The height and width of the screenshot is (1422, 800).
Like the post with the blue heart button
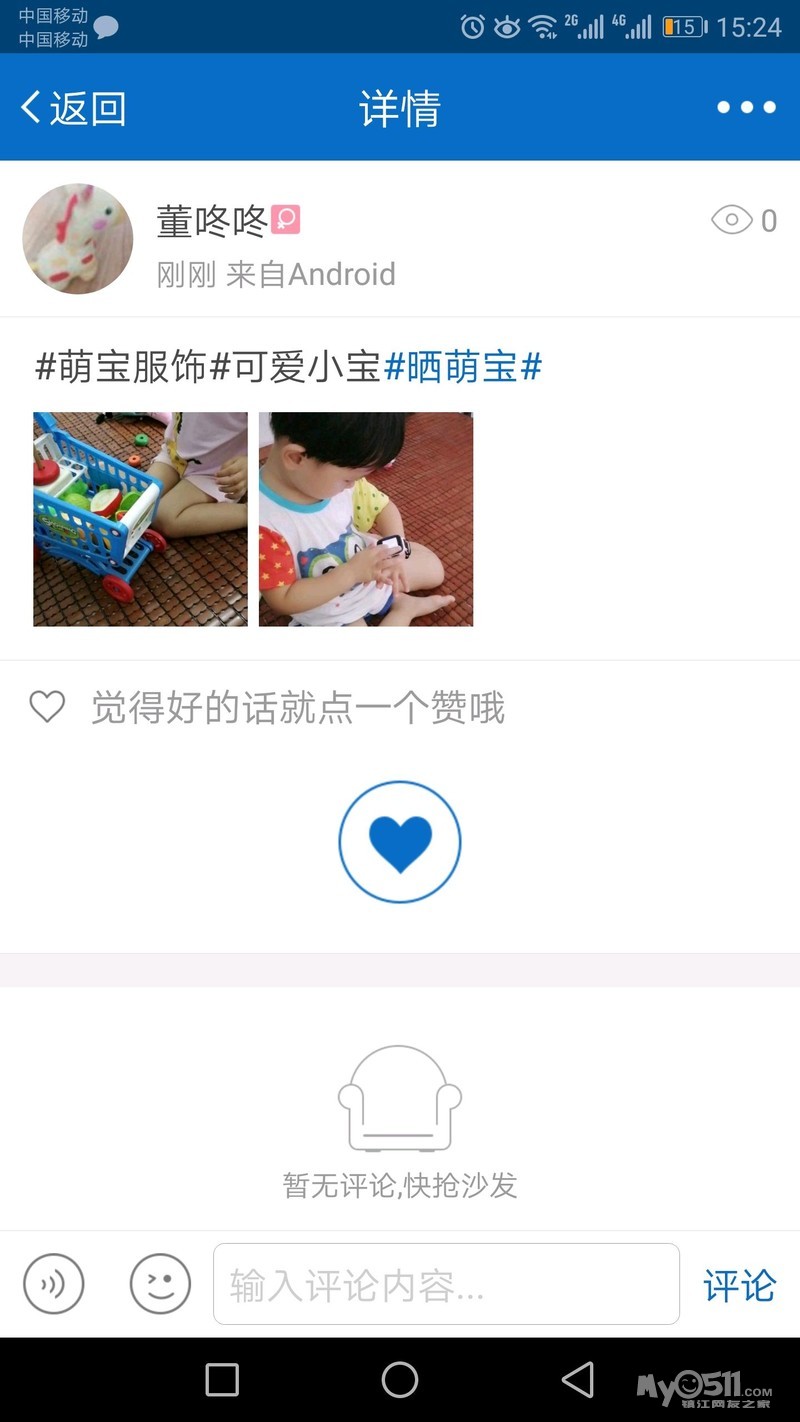400,841
